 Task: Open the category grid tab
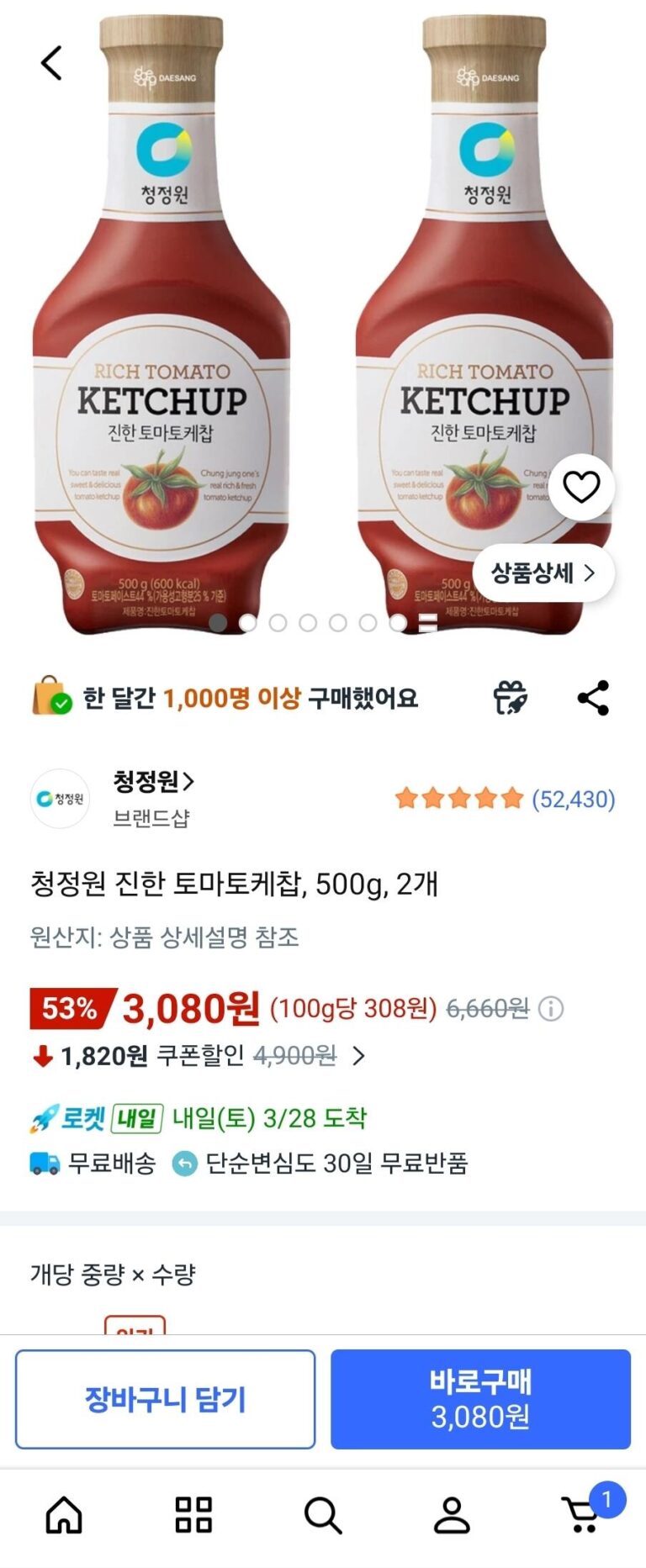click(193, 1515)
